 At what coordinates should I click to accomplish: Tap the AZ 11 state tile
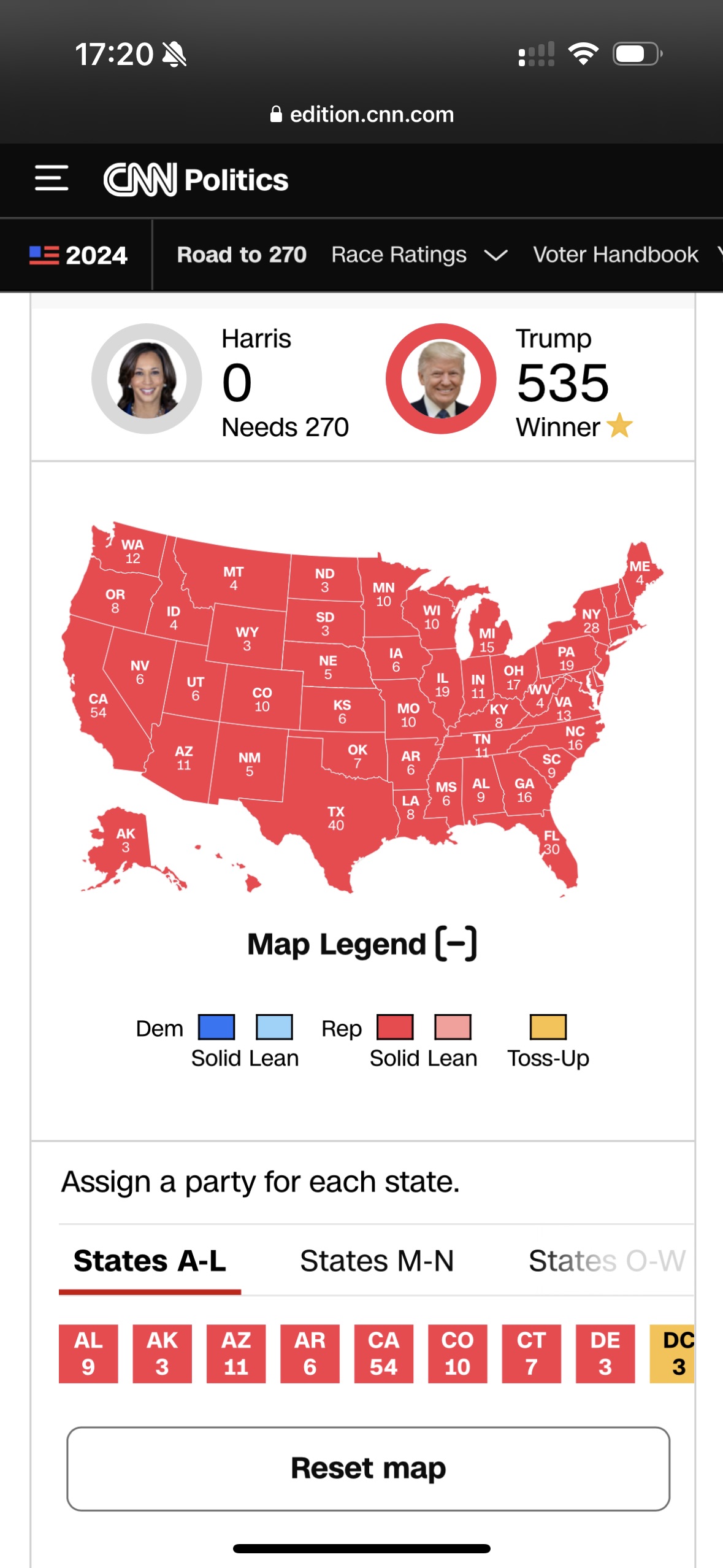coord(236,1353)
